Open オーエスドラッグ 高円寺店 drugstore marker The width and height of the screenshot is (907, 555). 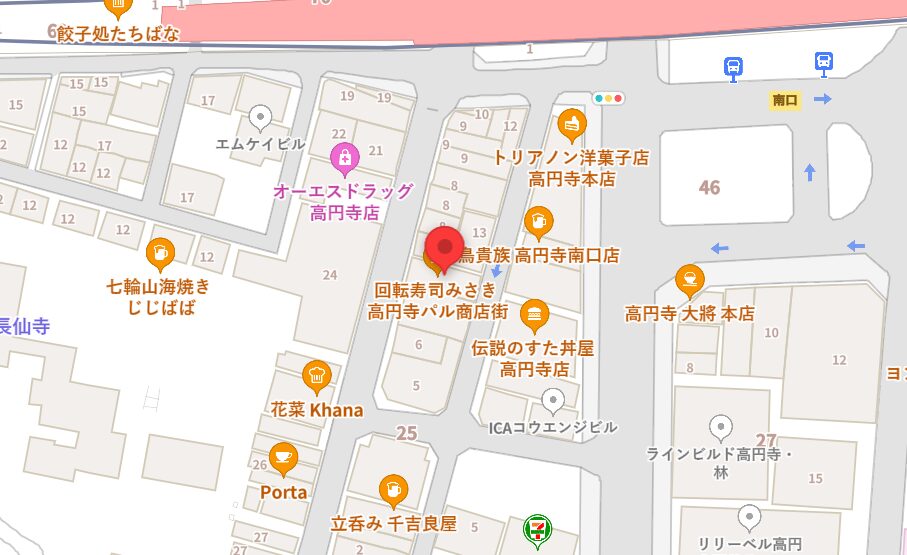coord(344,157)
